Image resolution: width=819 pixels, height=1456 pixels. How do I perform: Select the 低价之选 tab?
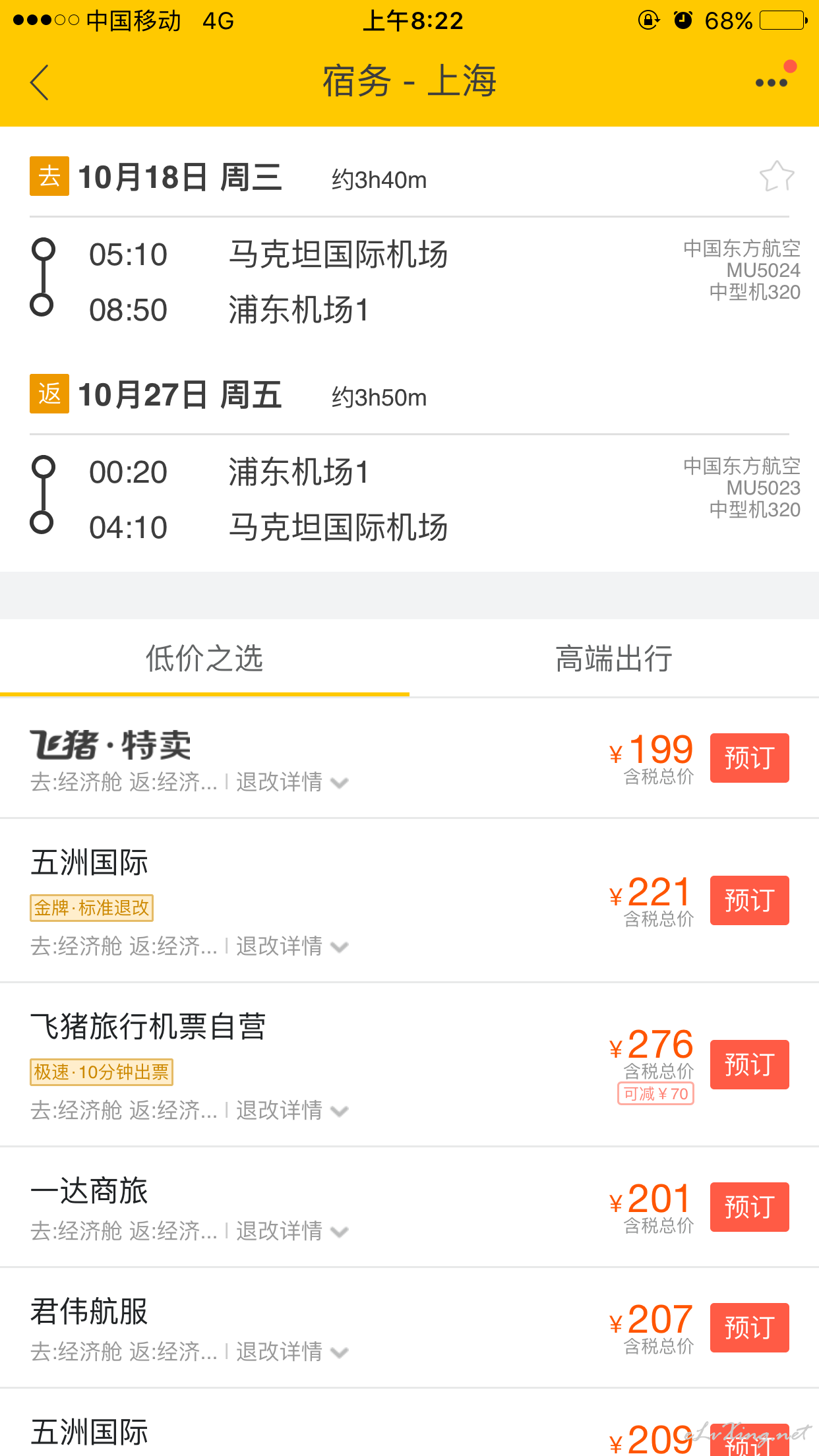204,658
